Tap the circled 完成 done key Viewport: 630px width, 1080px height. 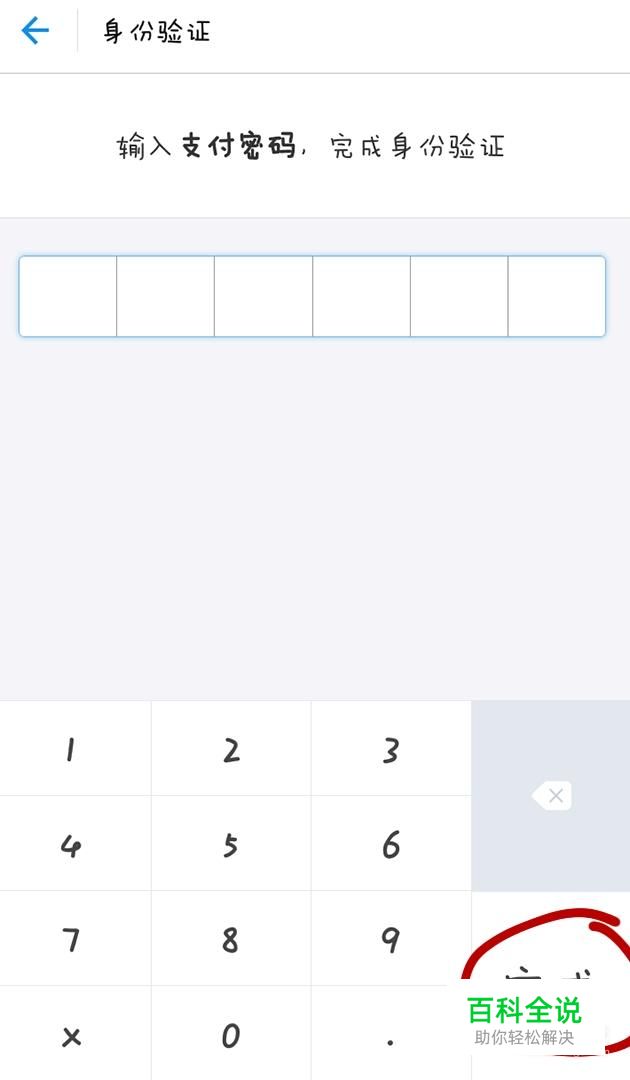[551, 986]
